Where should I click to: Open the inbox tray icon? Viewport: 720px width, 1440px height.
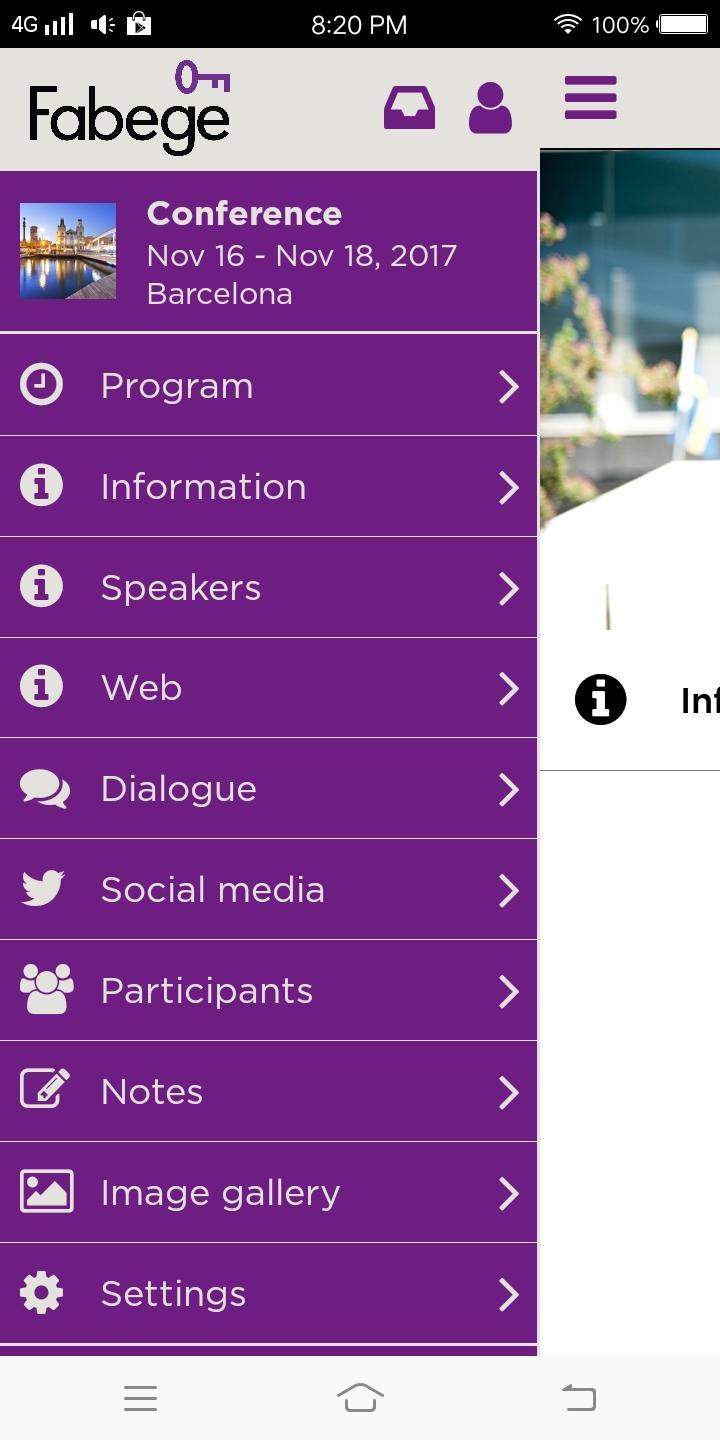pos(409,108)
